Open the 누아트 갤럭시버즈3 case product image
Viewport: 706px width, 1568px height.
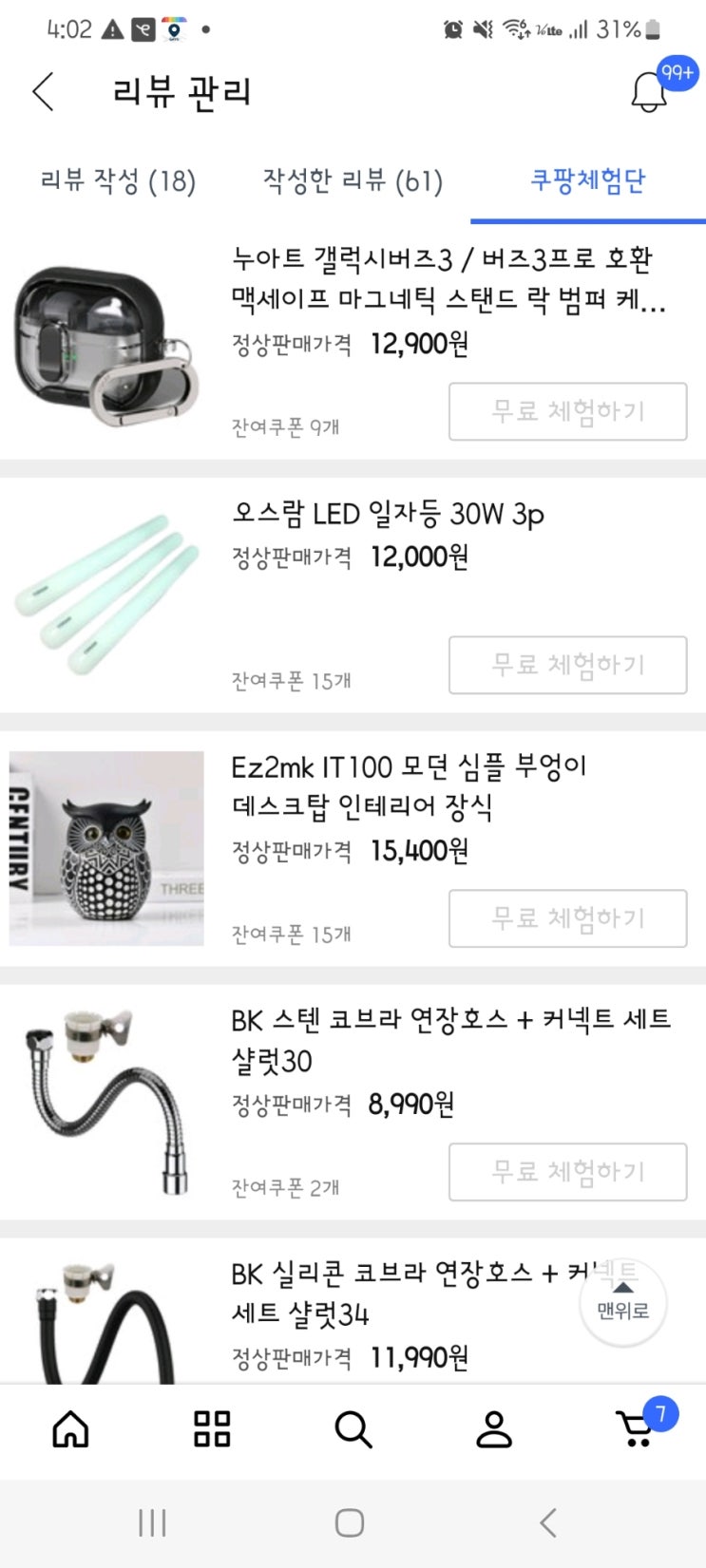[106, 344]
